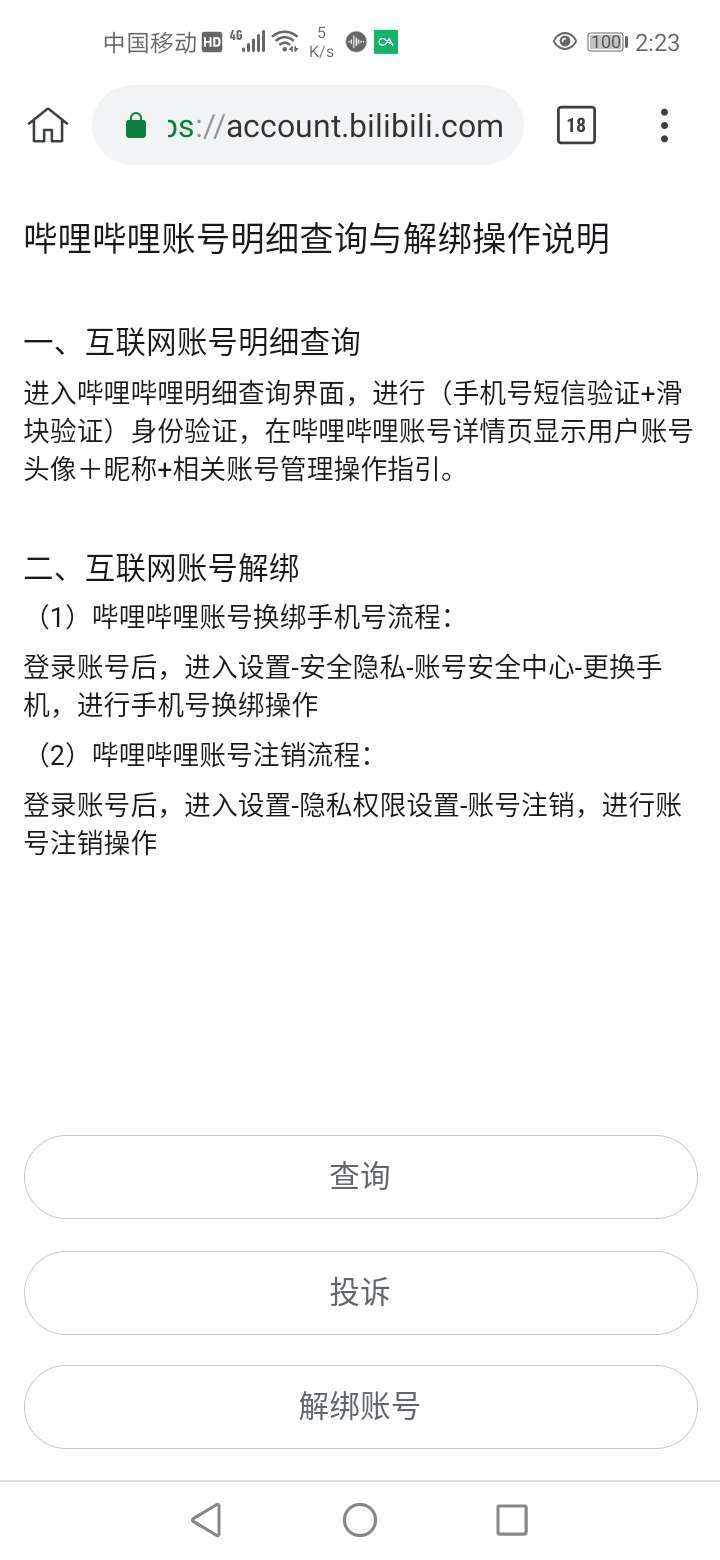The height and width of the screenshot is (1560, 720).
Task: Open the browser overflow menu
Action: 664,126
